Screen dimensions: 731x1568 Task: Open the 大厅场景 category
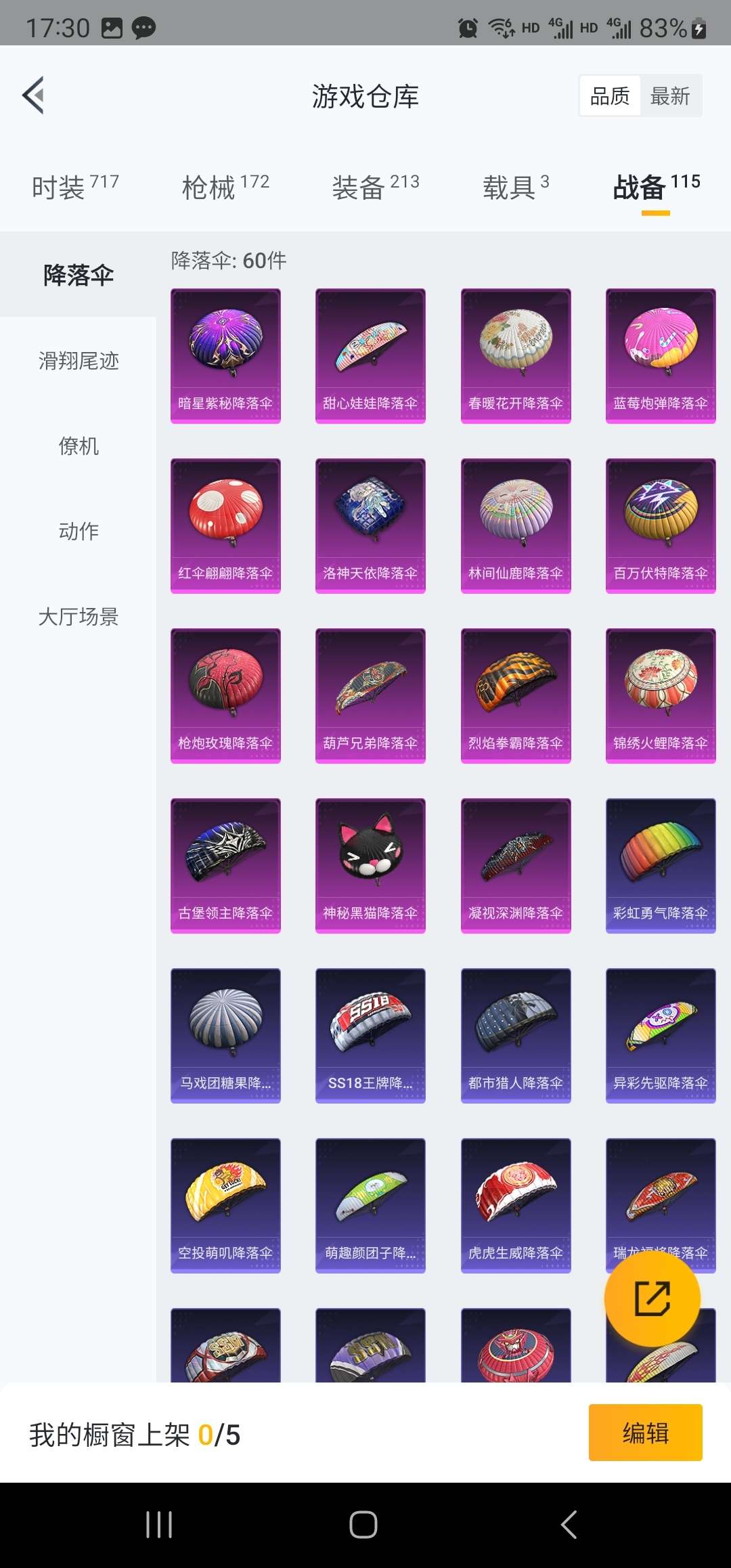point(79,617)
